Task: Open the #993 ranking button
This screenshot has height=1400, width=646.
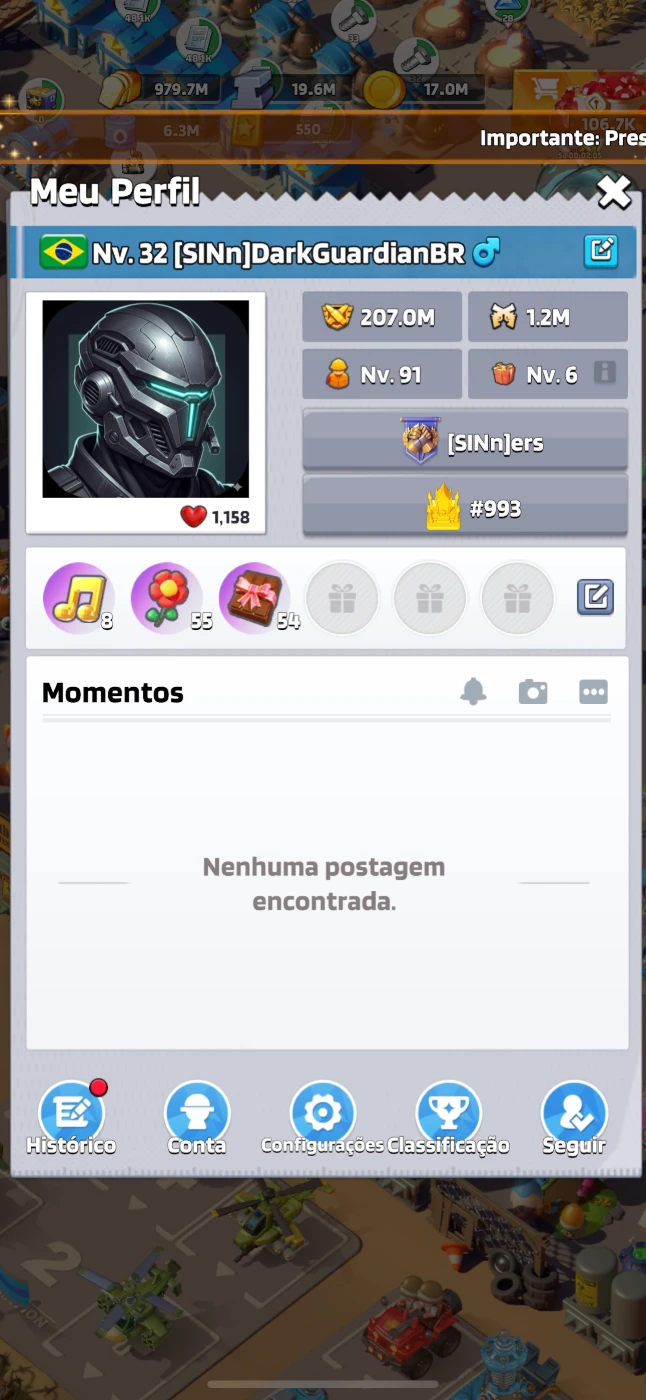Action: click(465, 509)
